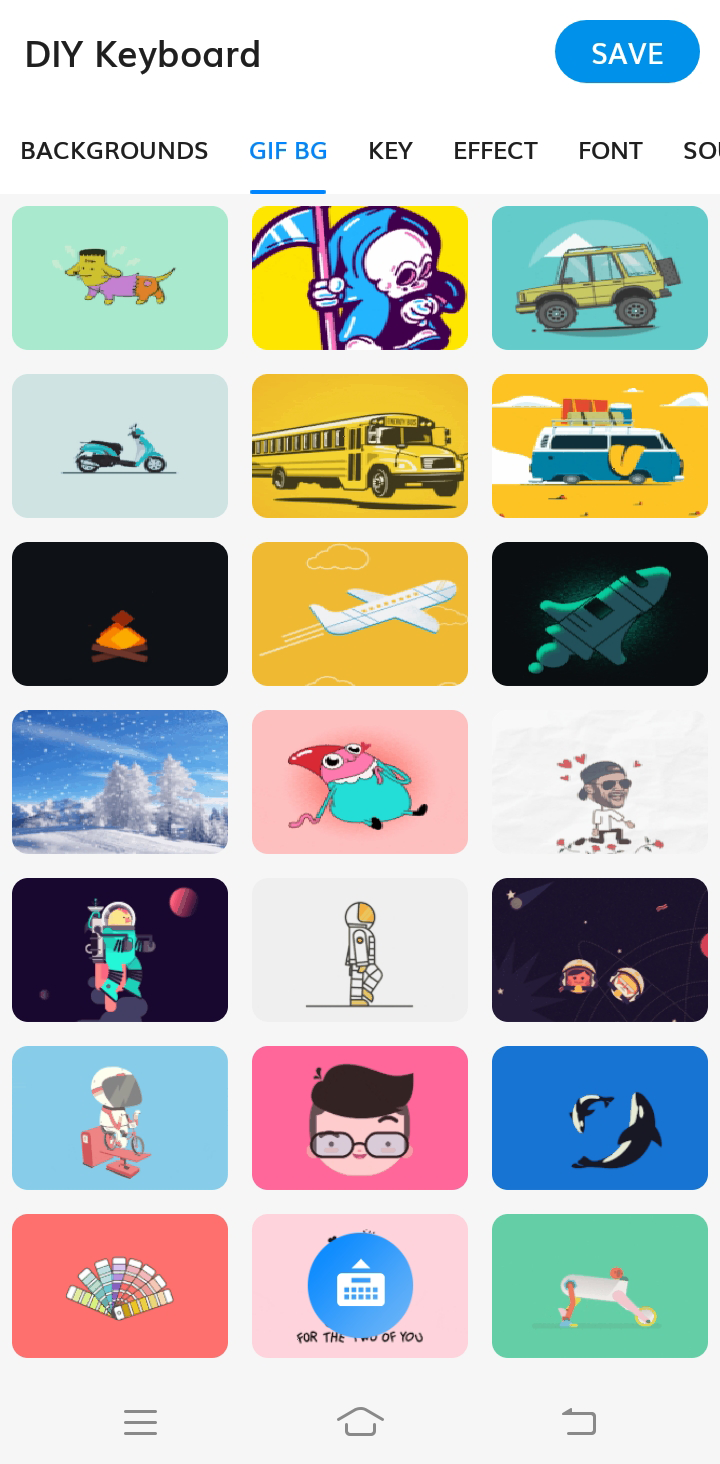Tap the floating keyboard preview button
Screen dimensions: 720x1464
click(360, 1286)
